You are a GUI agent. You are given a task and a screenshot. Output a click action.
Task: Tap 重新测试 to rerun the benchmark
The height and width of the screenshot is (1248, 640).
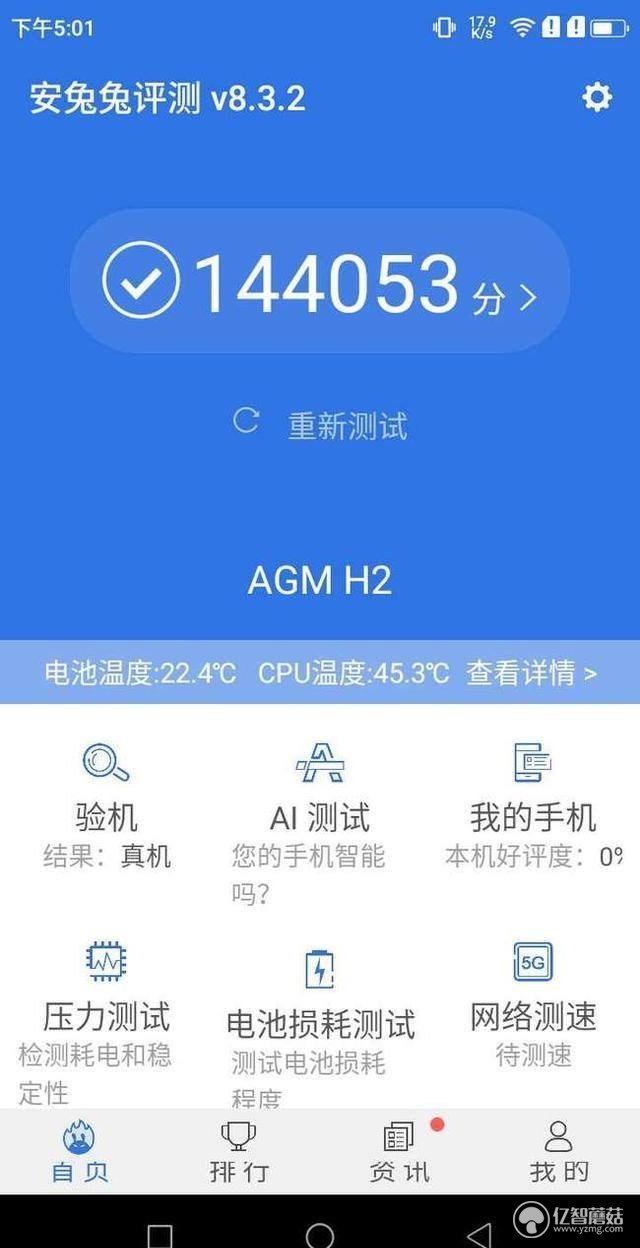click(320, 425)
